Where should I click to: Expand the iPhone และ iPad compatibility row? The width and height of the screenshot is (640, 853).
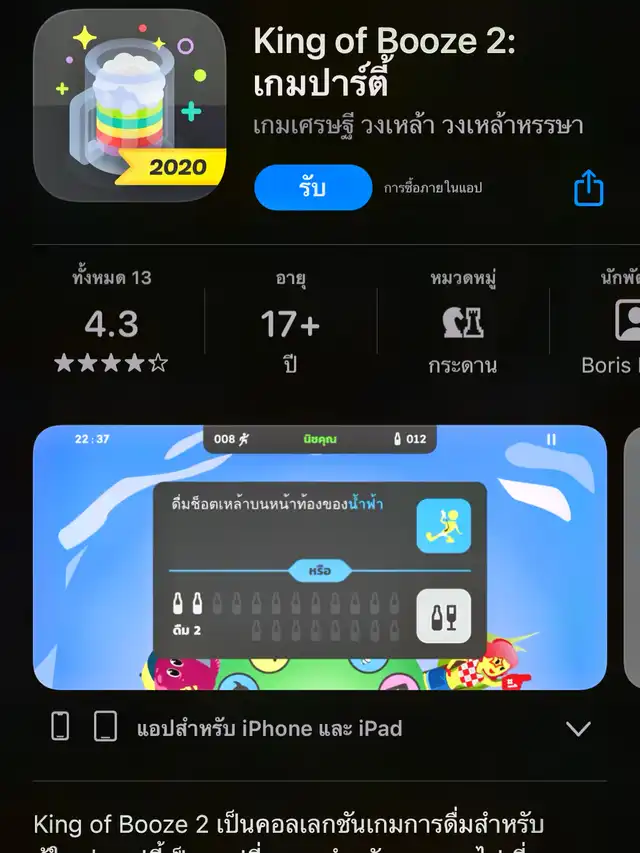click(578, 728)
